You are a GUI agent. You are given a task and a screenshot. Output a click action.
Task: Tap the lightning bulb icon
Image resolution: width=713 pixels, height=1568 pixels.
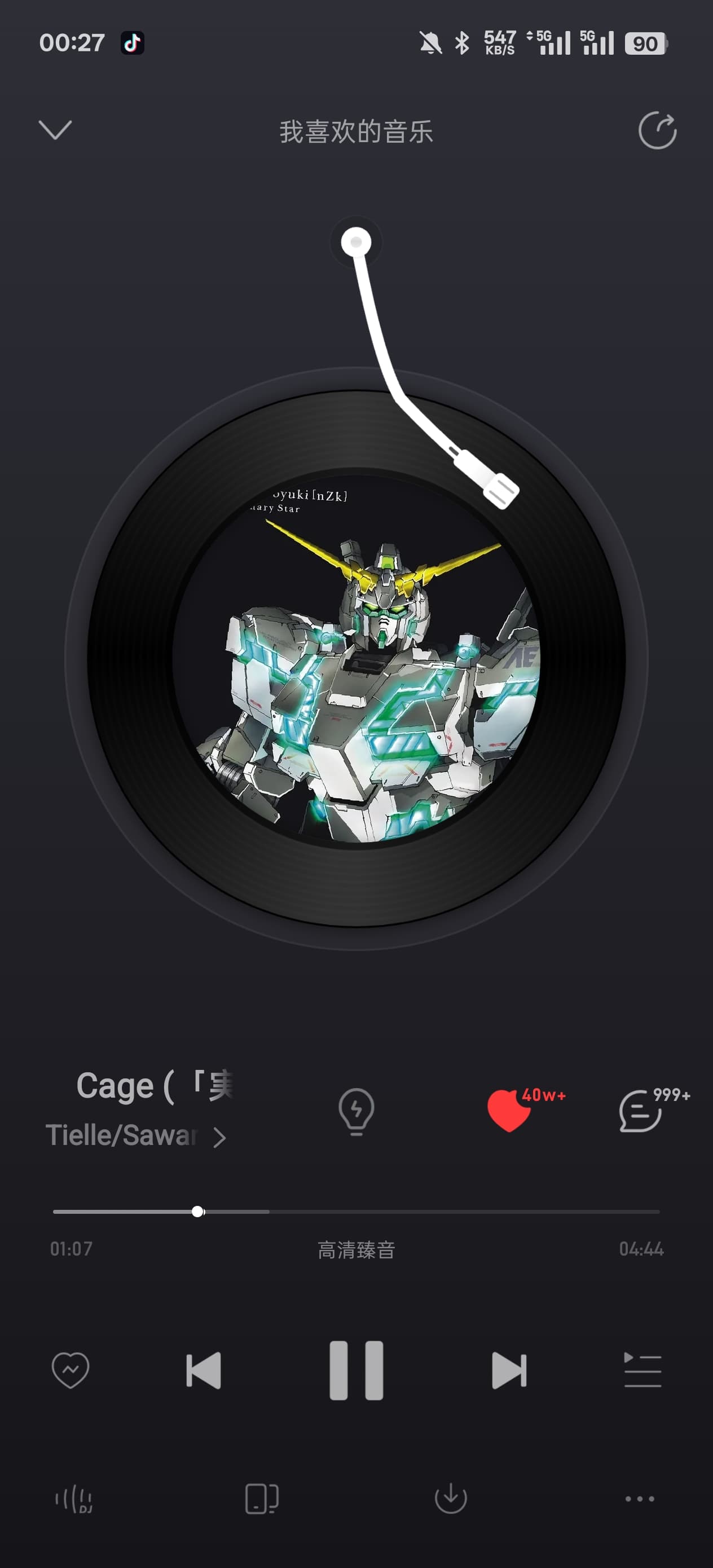coord(356,1111)
